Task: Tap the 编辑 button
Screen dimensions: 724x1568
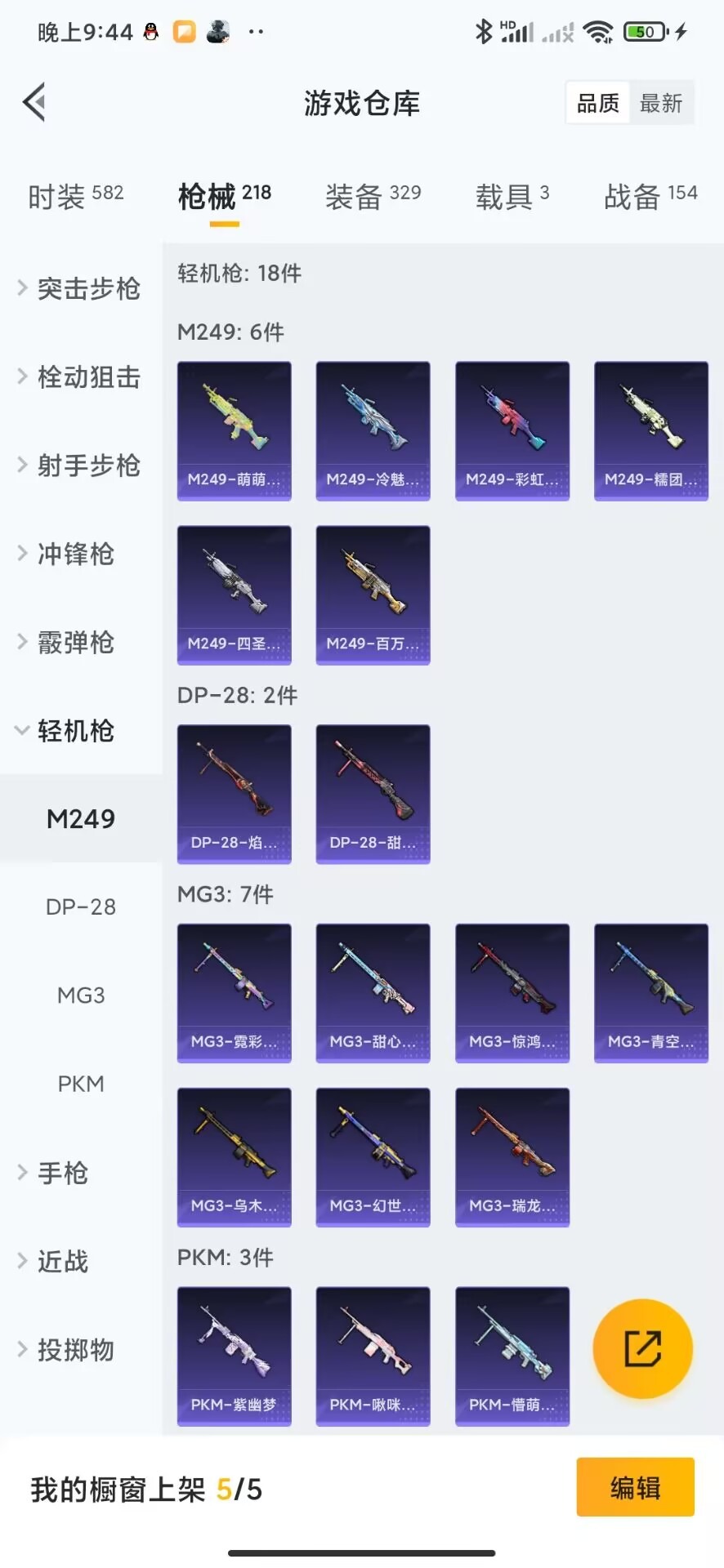Action: [635, 1487]
